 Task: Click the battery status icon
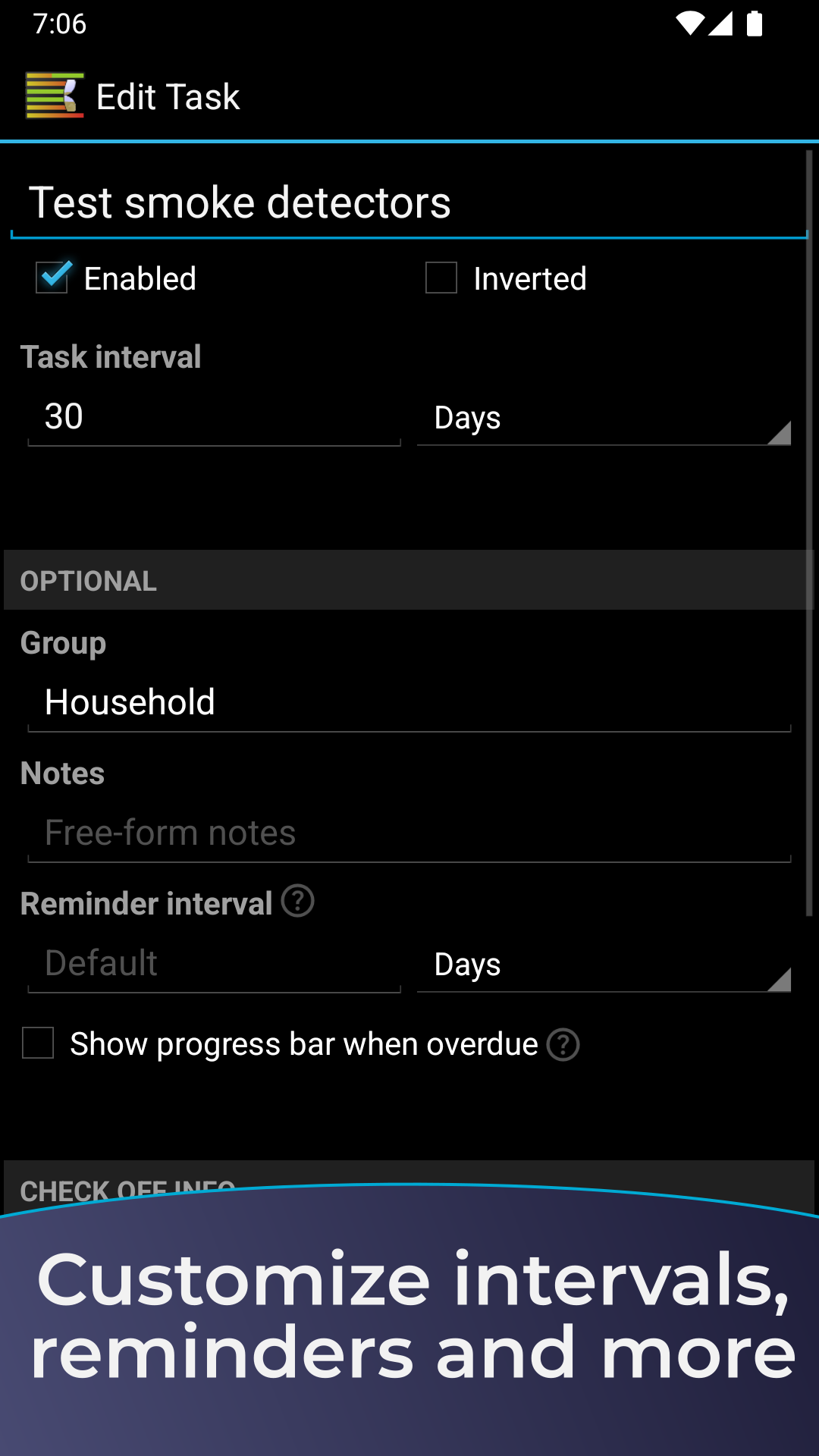click(x=755, y=24)
